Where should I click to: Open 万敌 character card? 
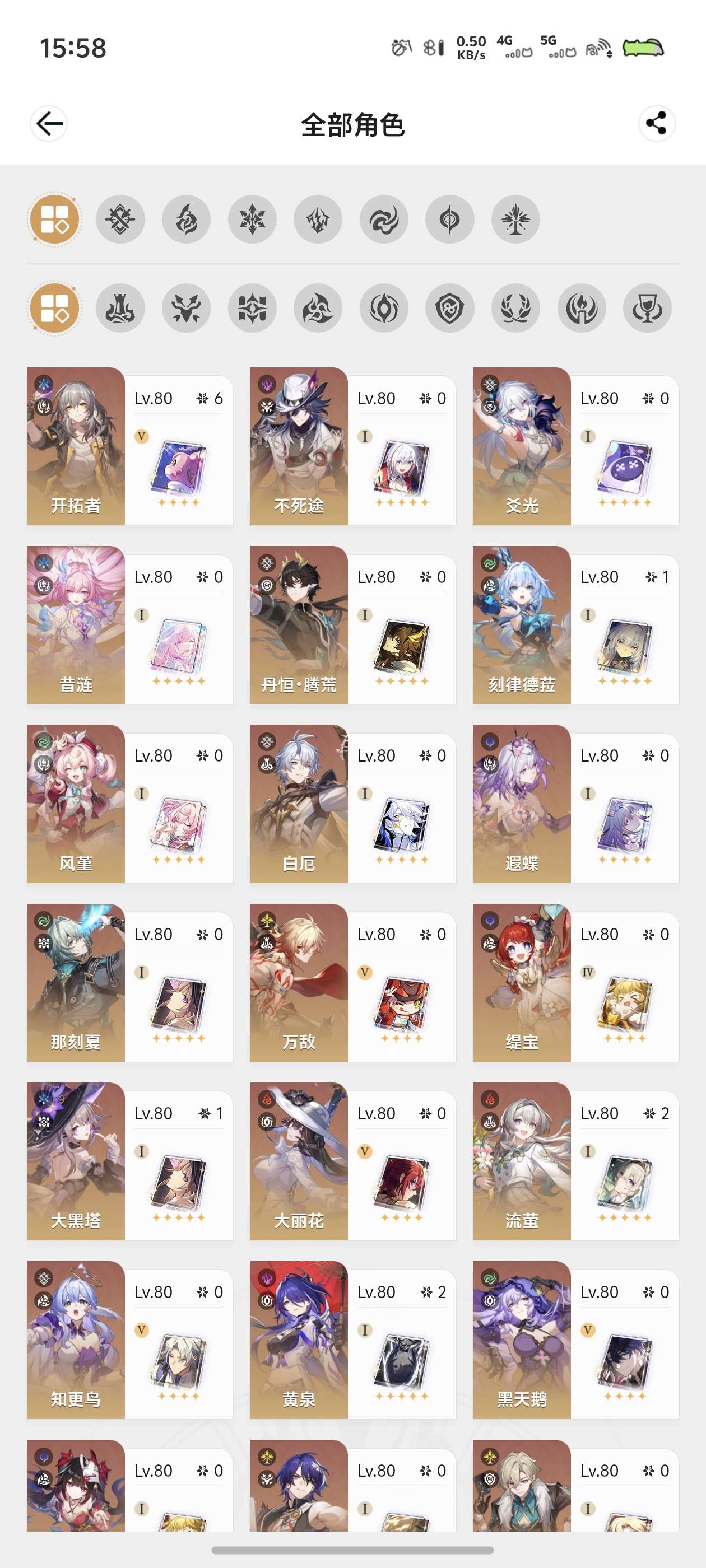click(x=352, y=982)
